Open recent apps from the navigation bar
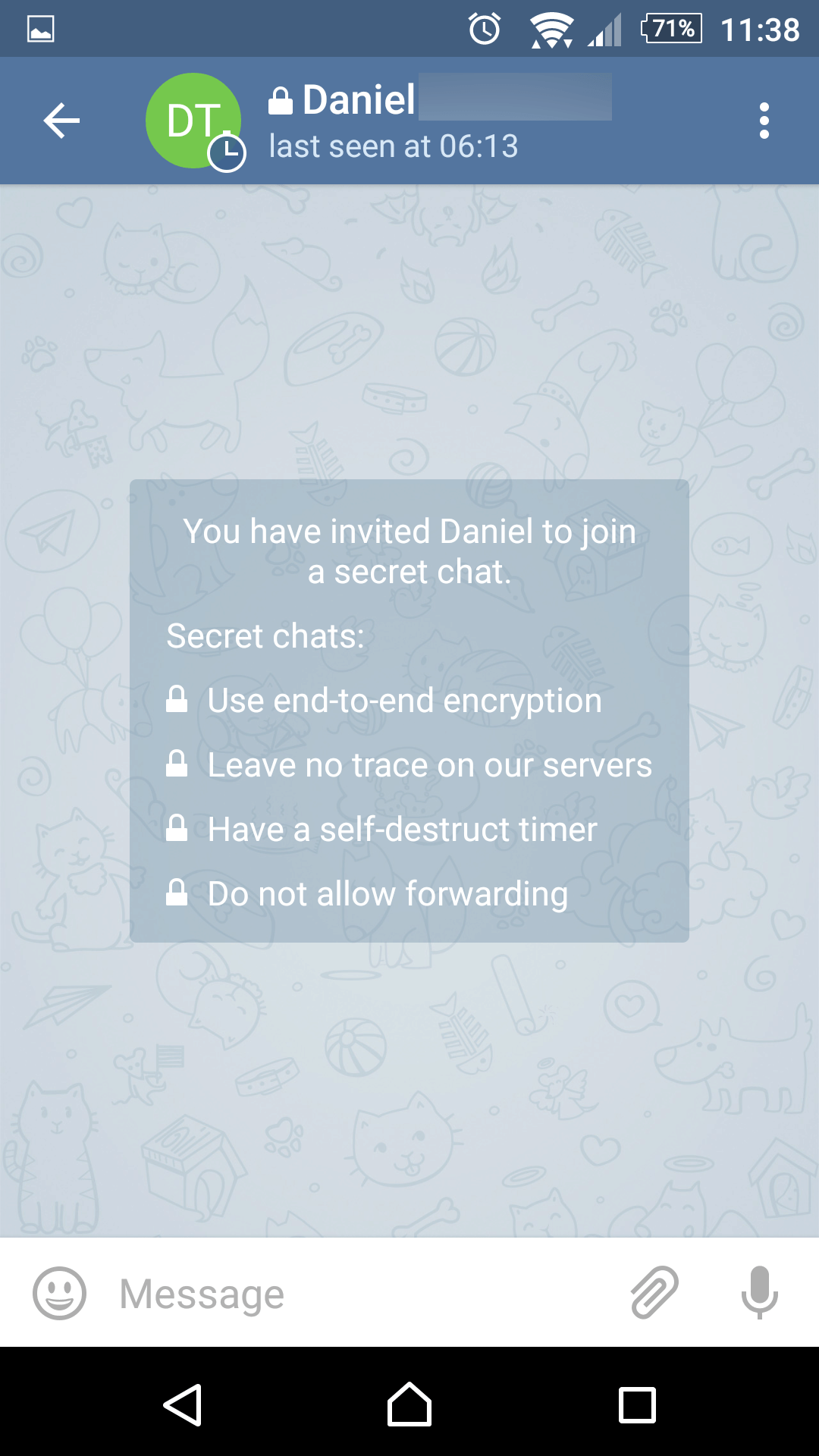Viewport: 819px width, 1456px height. [x=637, y=1404]
